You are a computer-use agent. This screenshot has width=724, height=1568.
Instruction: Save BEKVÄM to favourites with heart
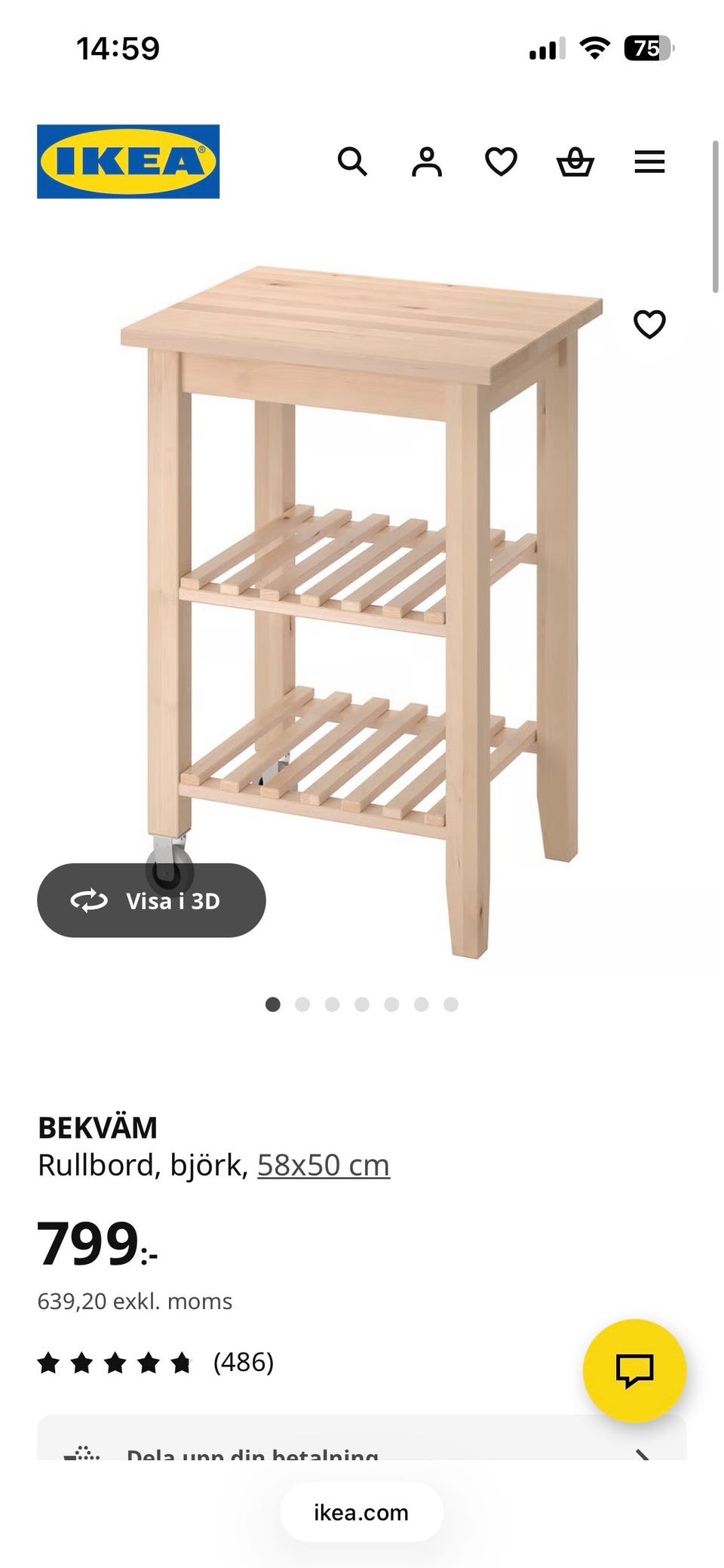649,324
